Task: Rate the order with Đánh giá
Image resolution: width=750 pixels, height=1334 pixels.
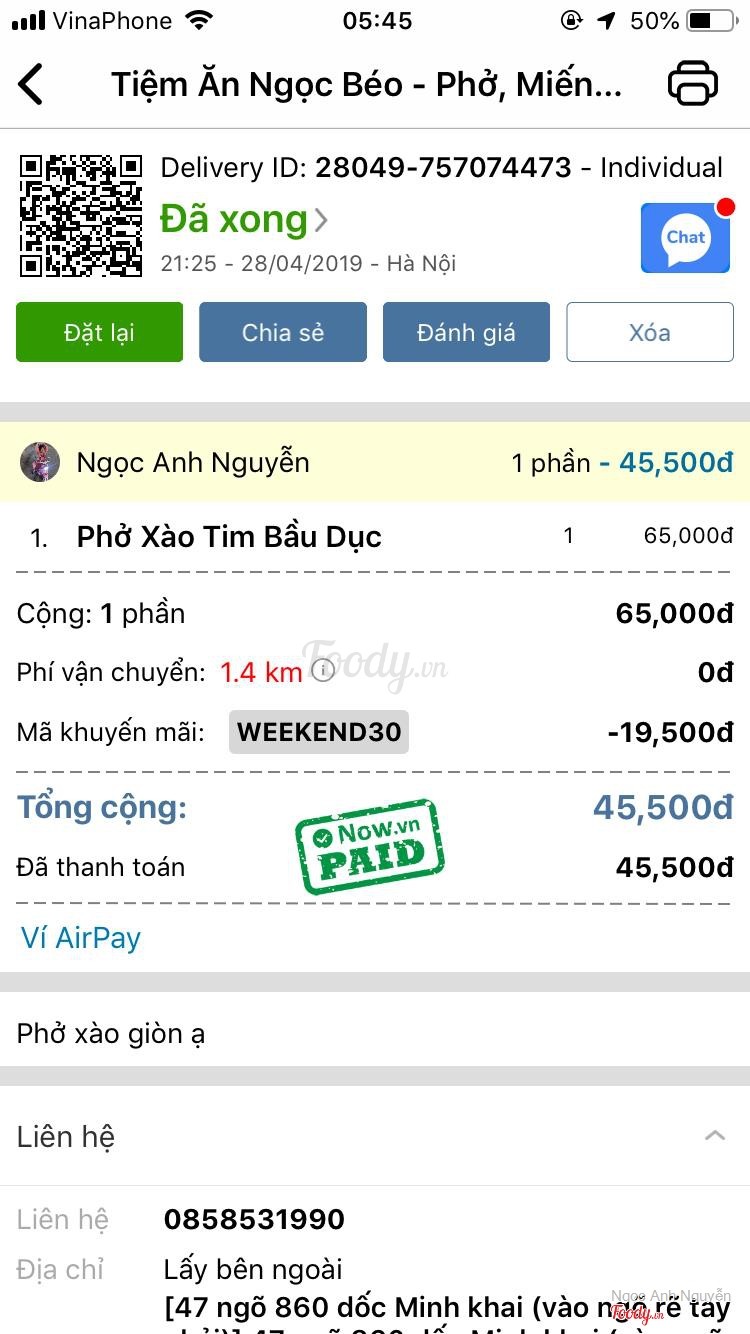Action: (x=466, y=332)
